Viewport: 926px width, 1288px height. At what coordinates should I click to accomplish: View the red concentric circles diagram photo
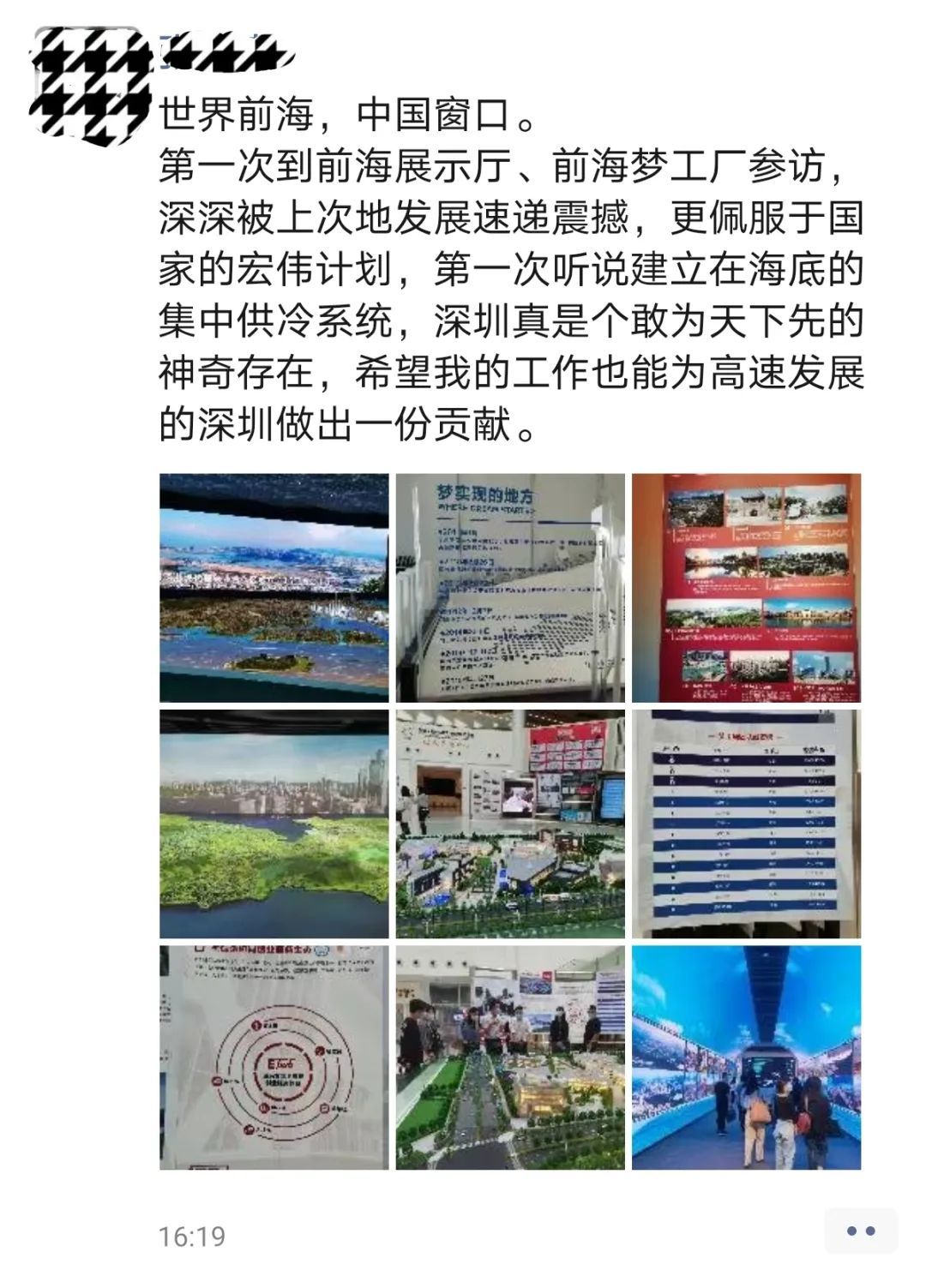coord(274,1057)
